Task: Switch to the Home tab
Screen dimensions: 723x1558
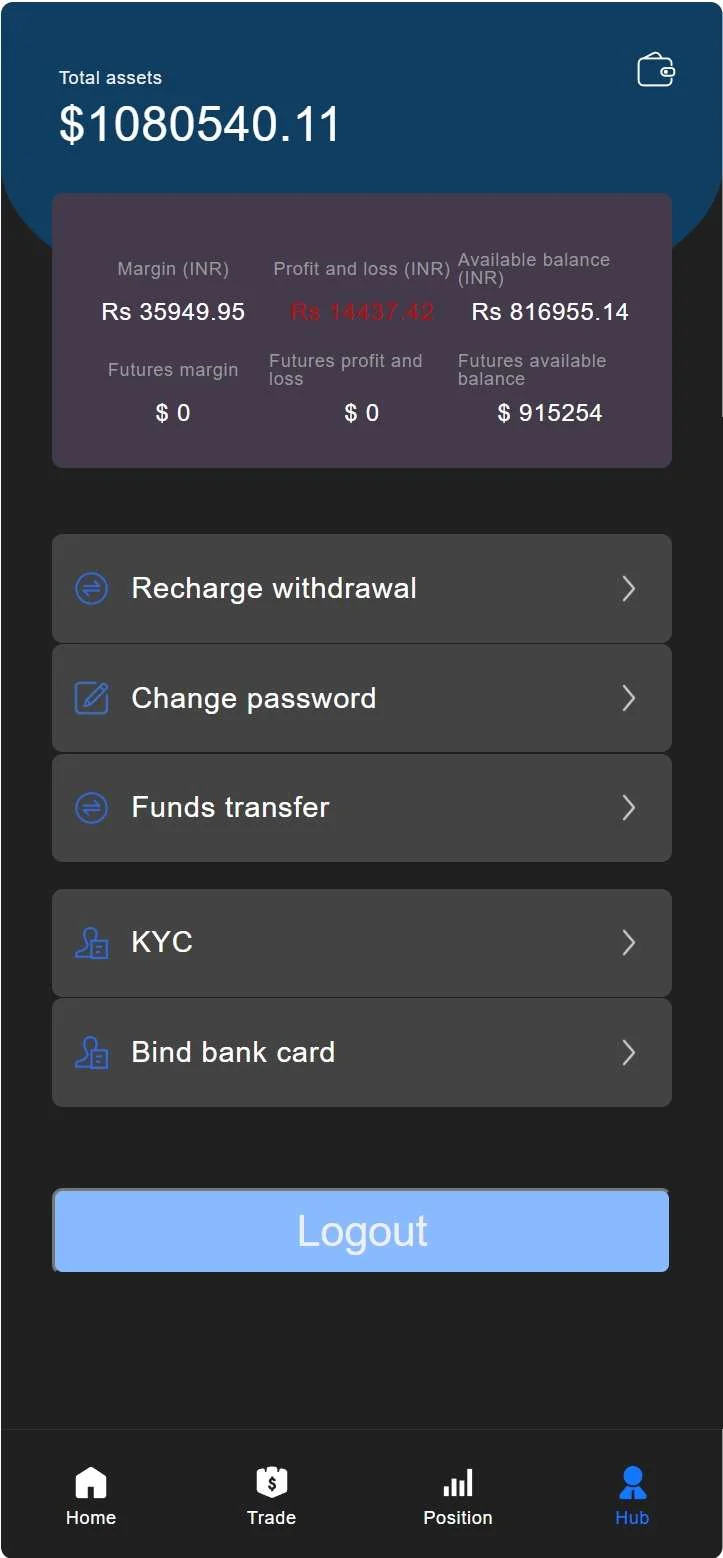Action: point(91,1496)
